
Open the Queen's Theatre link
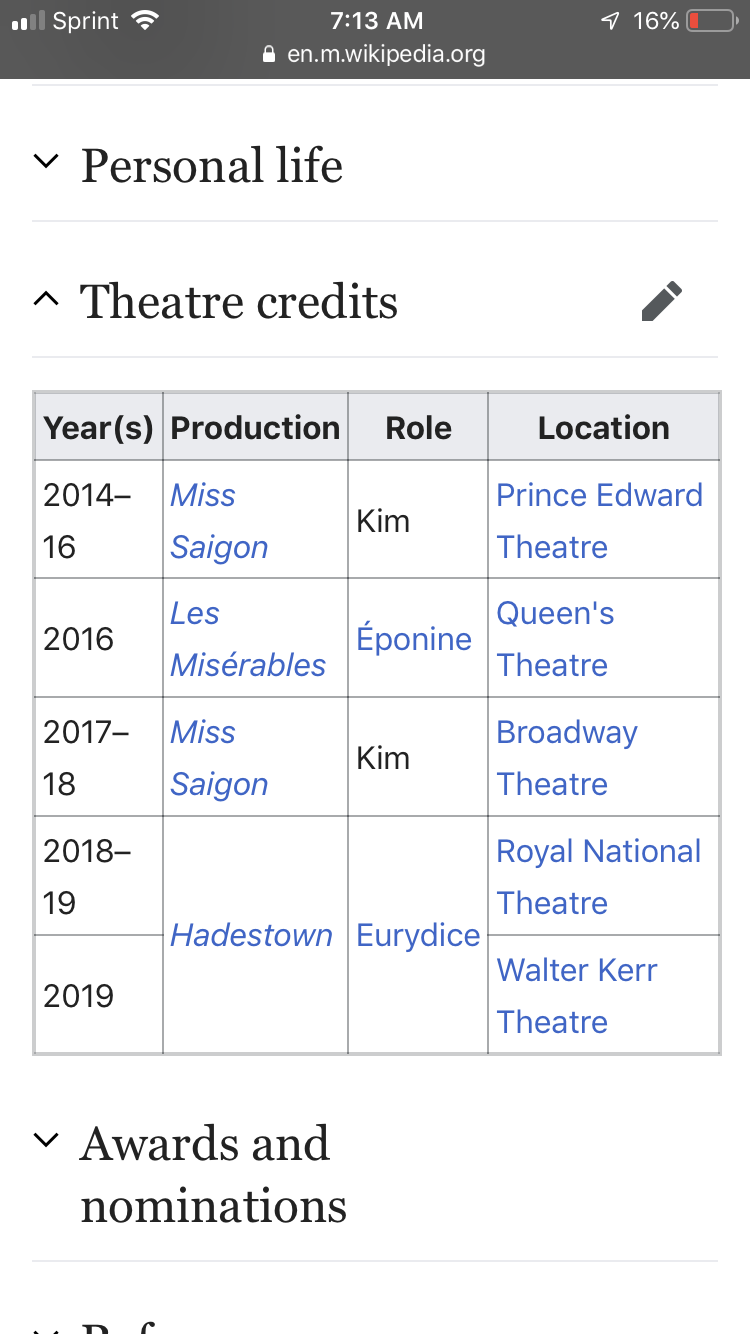click(x=555, y=639)
